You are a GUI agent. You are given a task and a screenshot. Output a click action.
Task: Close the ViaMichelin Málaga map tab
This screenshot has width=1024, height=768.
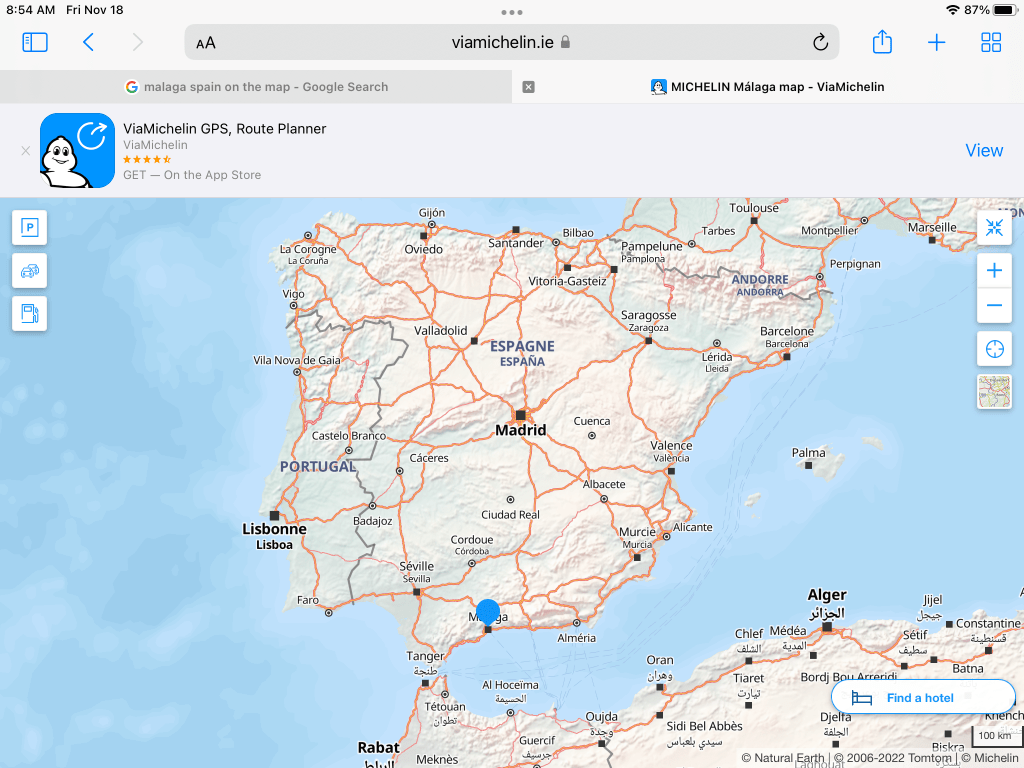pyautogui.click(x=528, y=87)
